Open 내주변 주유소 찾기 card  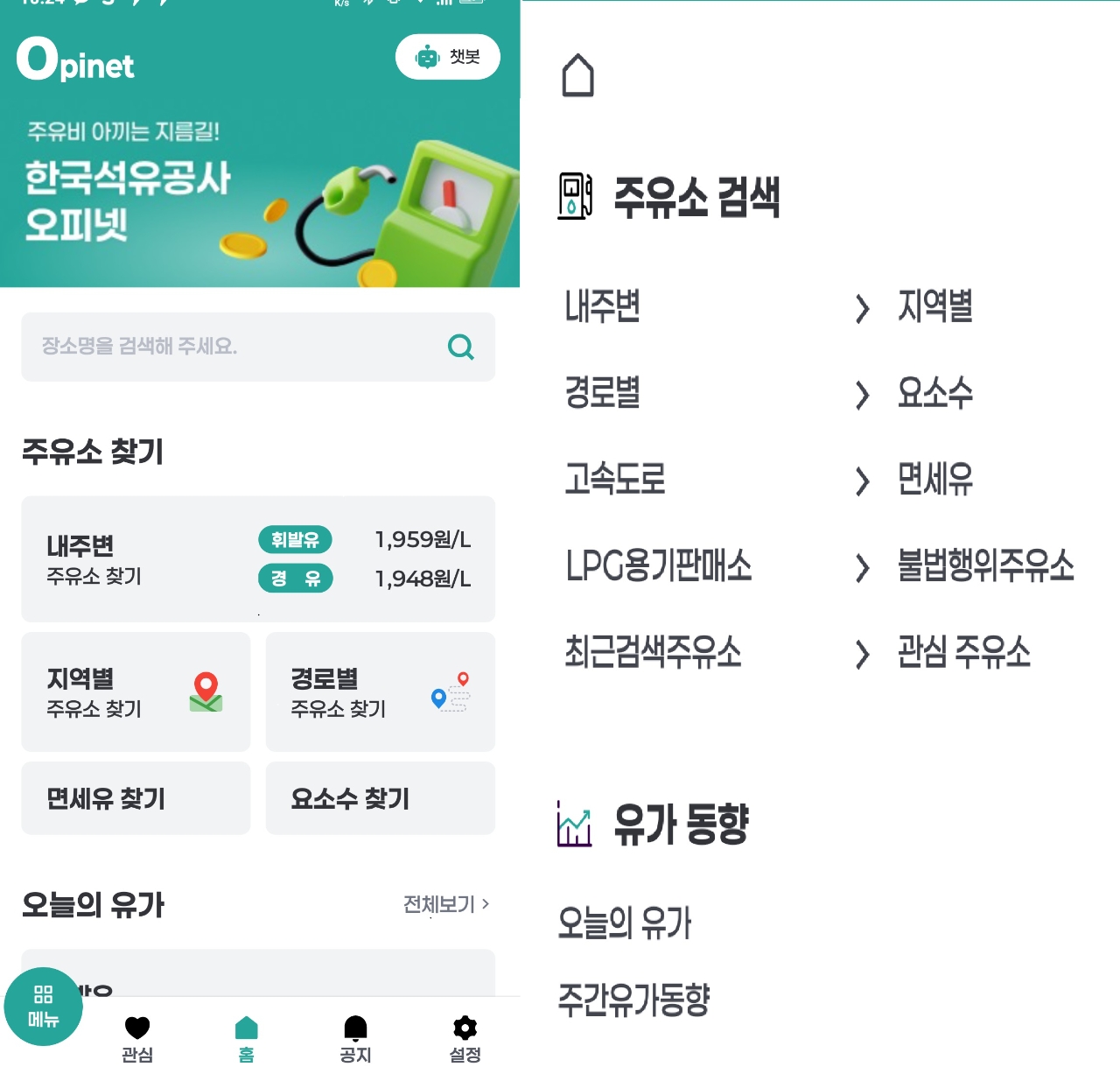[257, 558]
